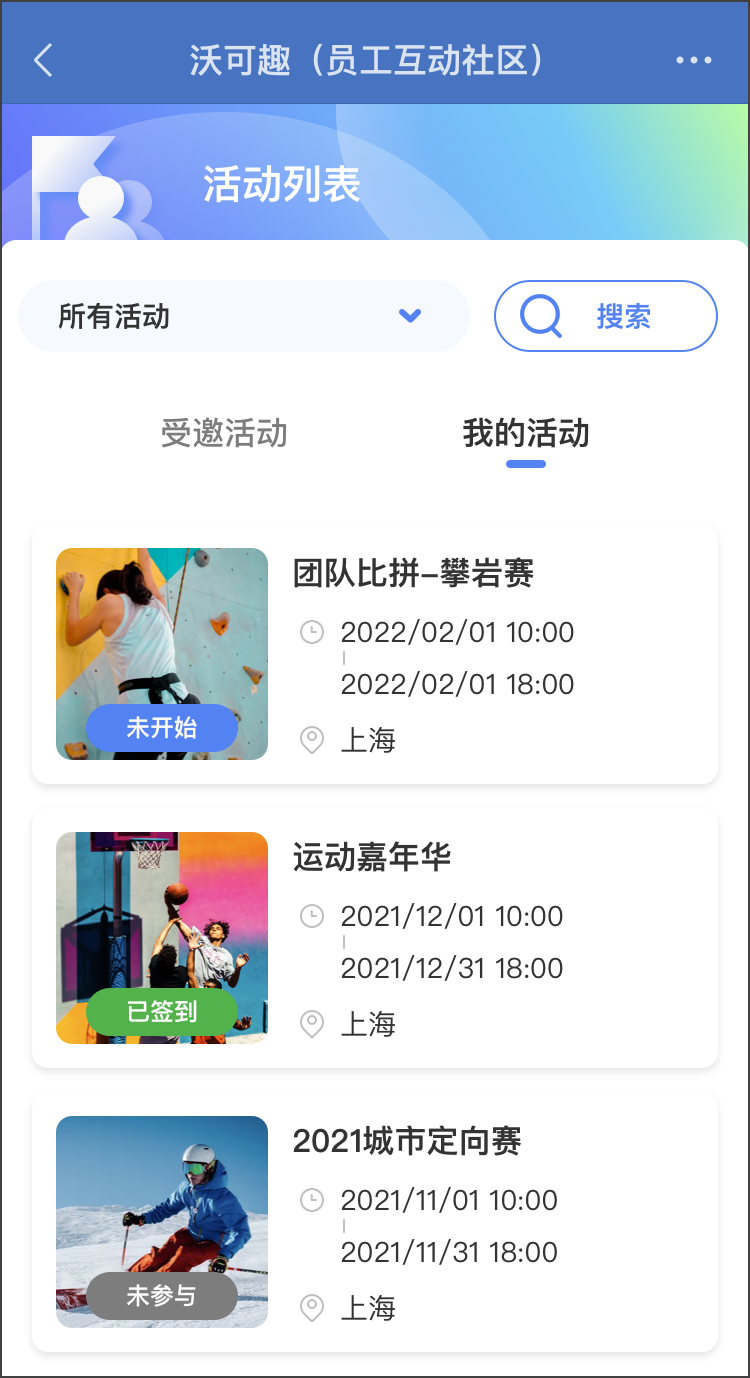
Task: Tap the location pin icon for 运动嘉年华
Action: point(313,1024)
